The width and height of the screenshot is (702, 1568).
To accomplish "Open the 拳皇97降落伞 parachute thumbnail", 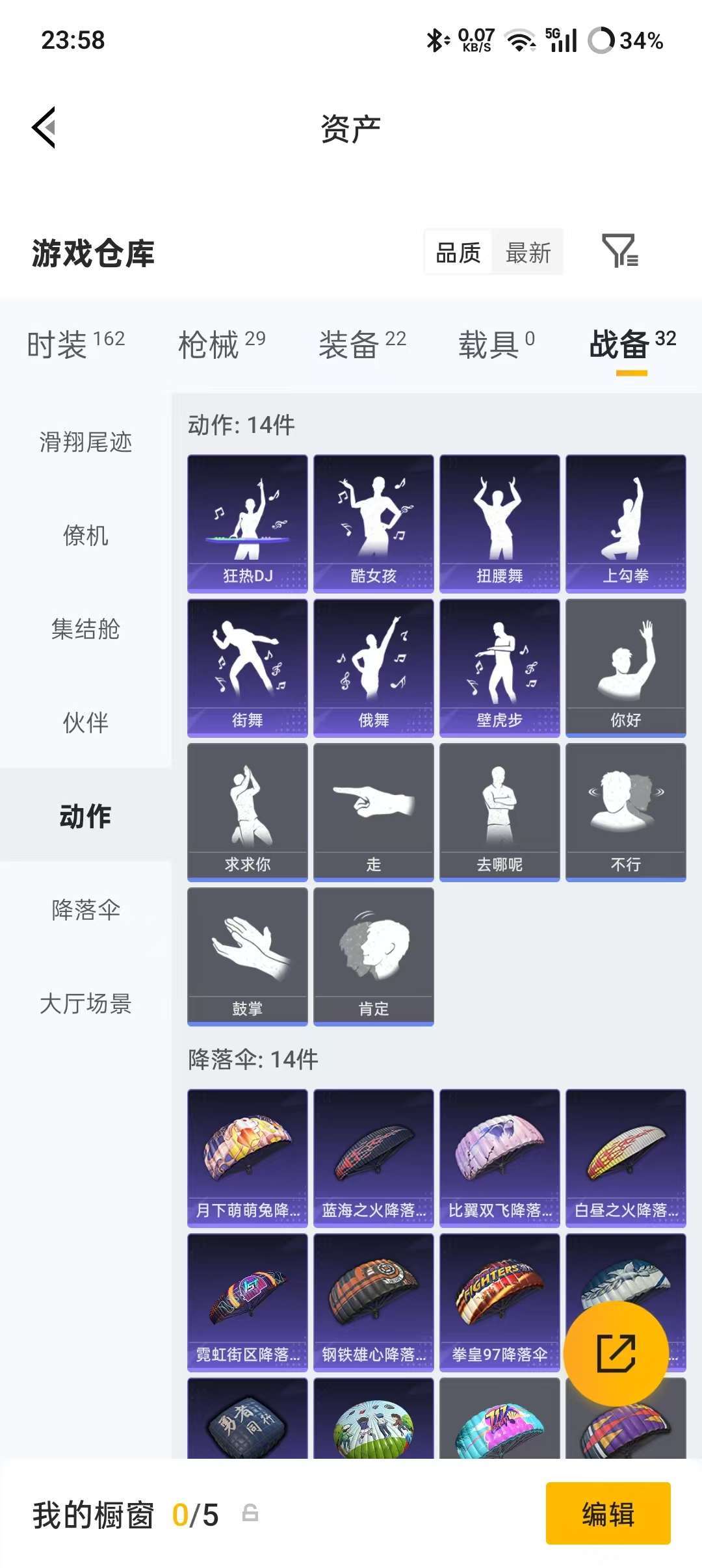I will pos(500,1300).
